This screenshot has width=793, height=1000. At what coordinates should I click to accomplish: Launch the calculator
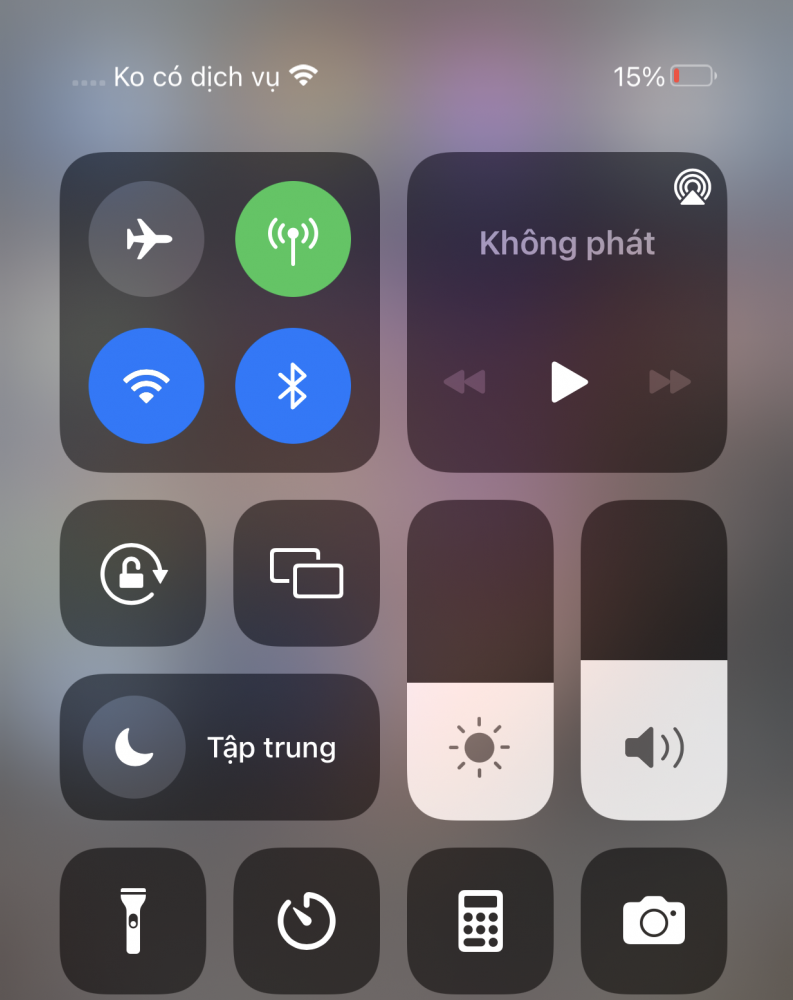480,920
